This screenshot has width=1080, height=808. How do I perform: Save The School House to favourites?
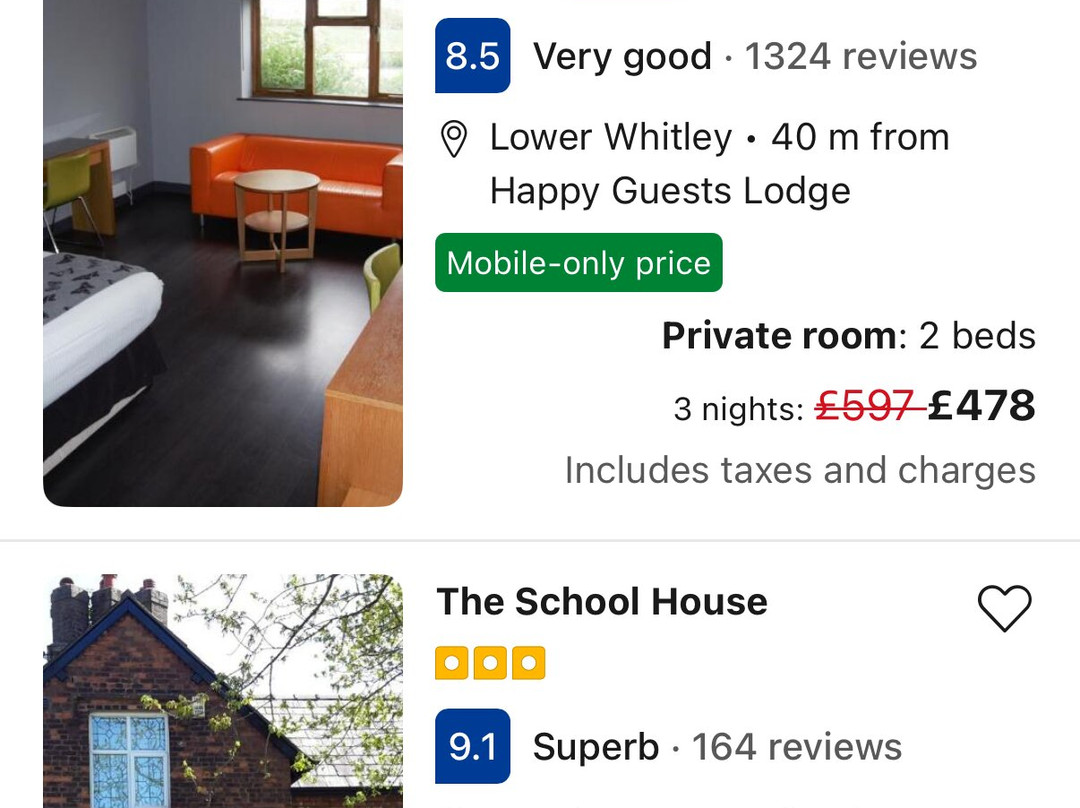[1003, 608]
